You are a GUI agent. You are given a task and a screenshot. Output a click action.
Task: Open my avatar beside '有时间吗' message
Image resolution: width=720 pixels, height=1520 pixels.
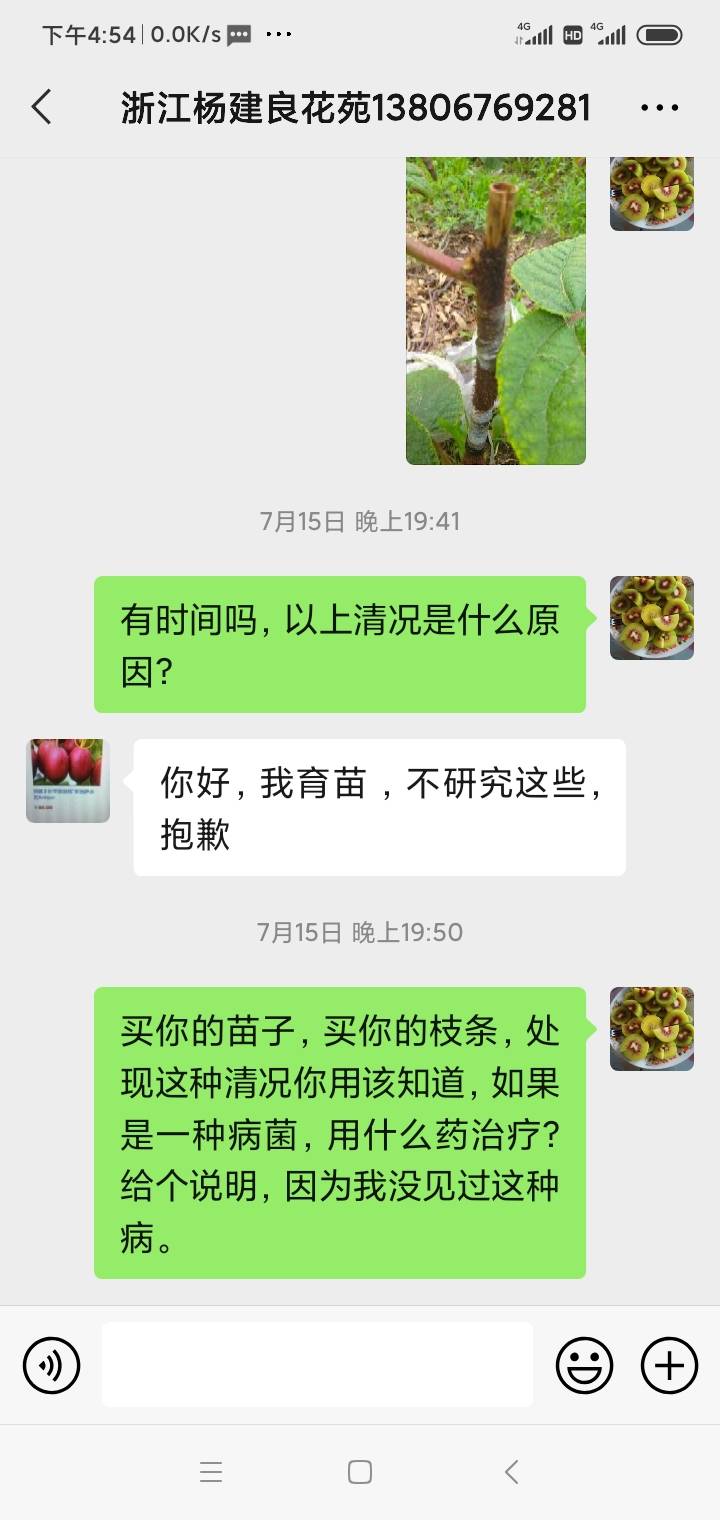tap(652, 618)
